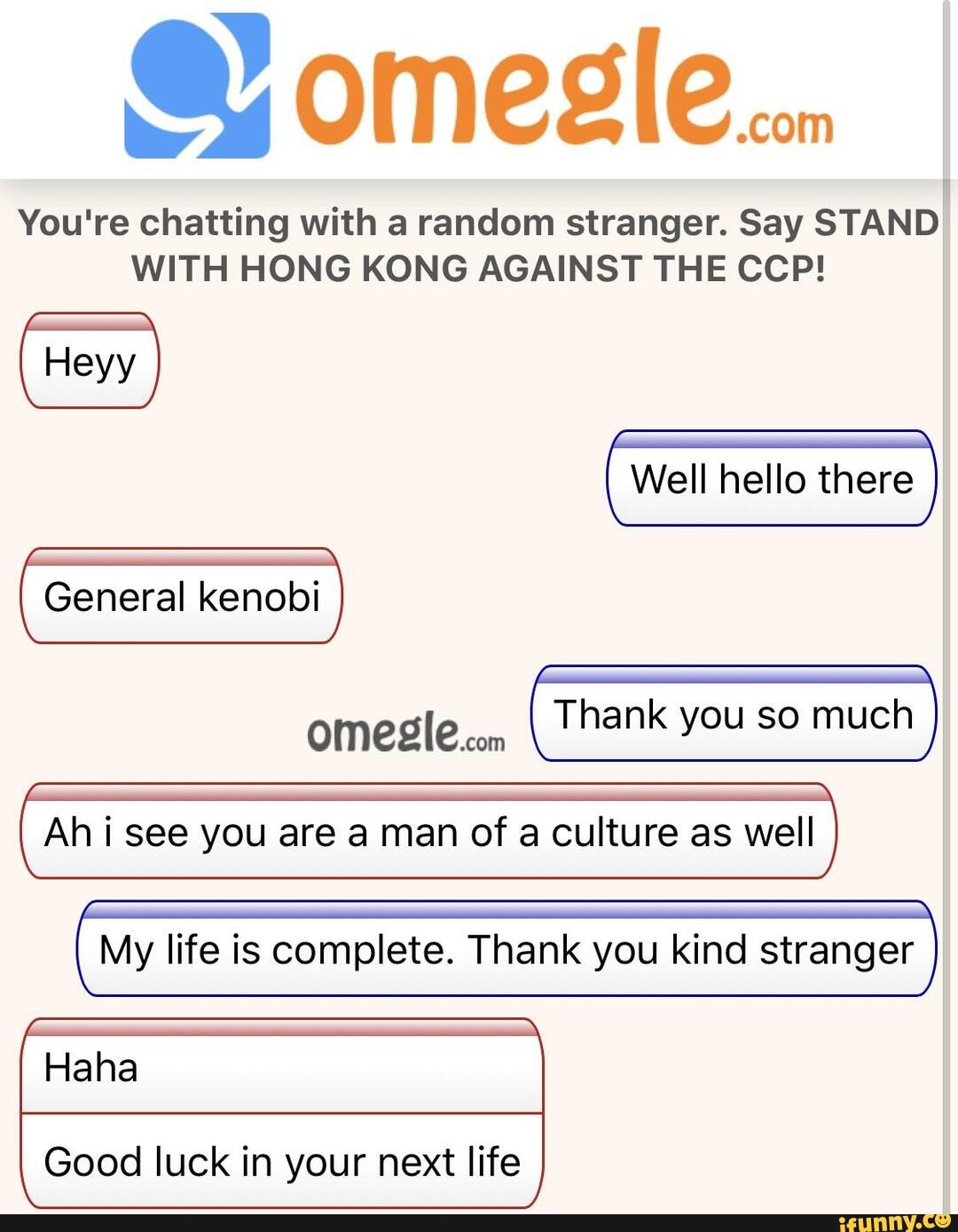Click the "Well hello there" reply bubble
Image resolution: width=958 pixels, height=1232 pixels.
pyautogui.click(x=771, y=479)
